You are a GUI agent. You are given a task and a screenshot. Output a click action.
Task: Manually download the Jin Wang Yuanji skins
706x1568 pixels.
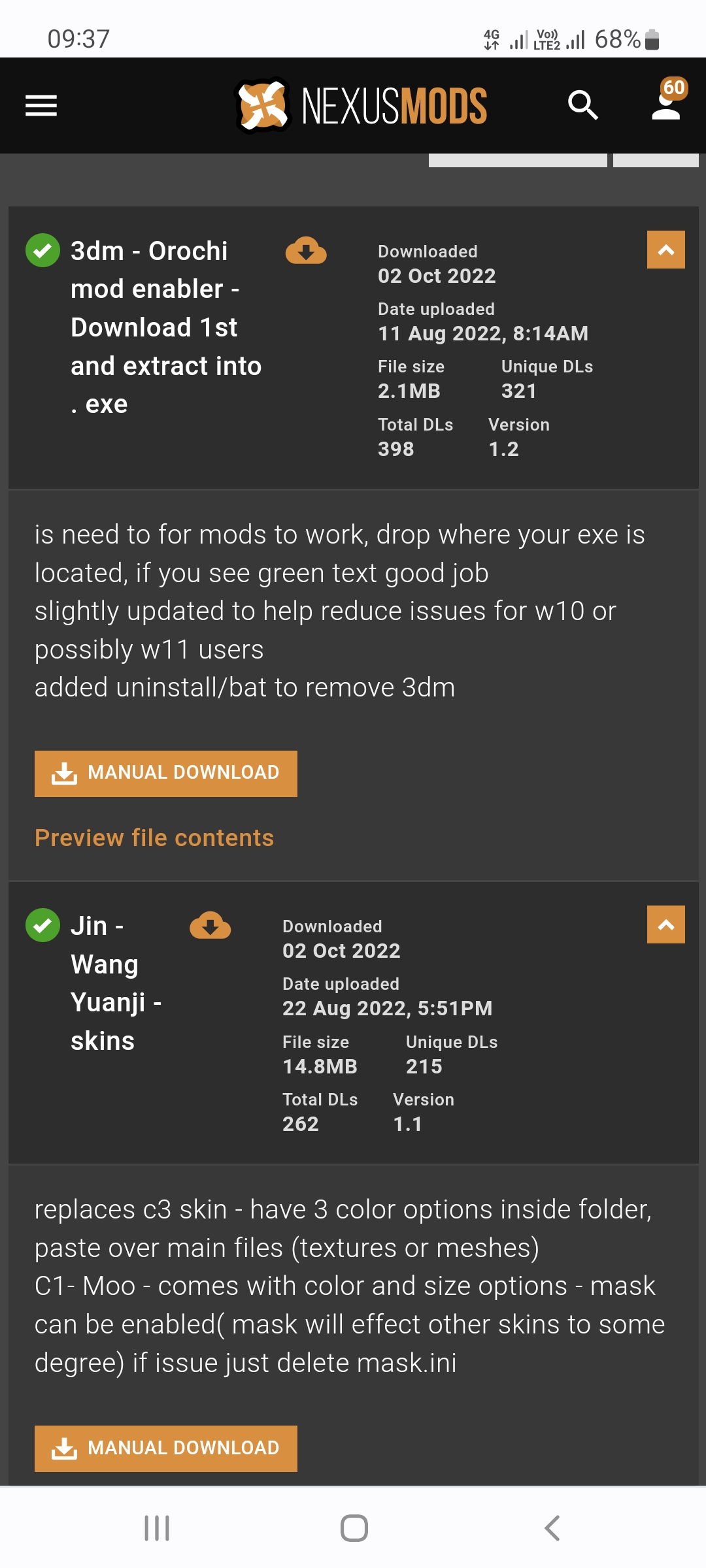165,1448
